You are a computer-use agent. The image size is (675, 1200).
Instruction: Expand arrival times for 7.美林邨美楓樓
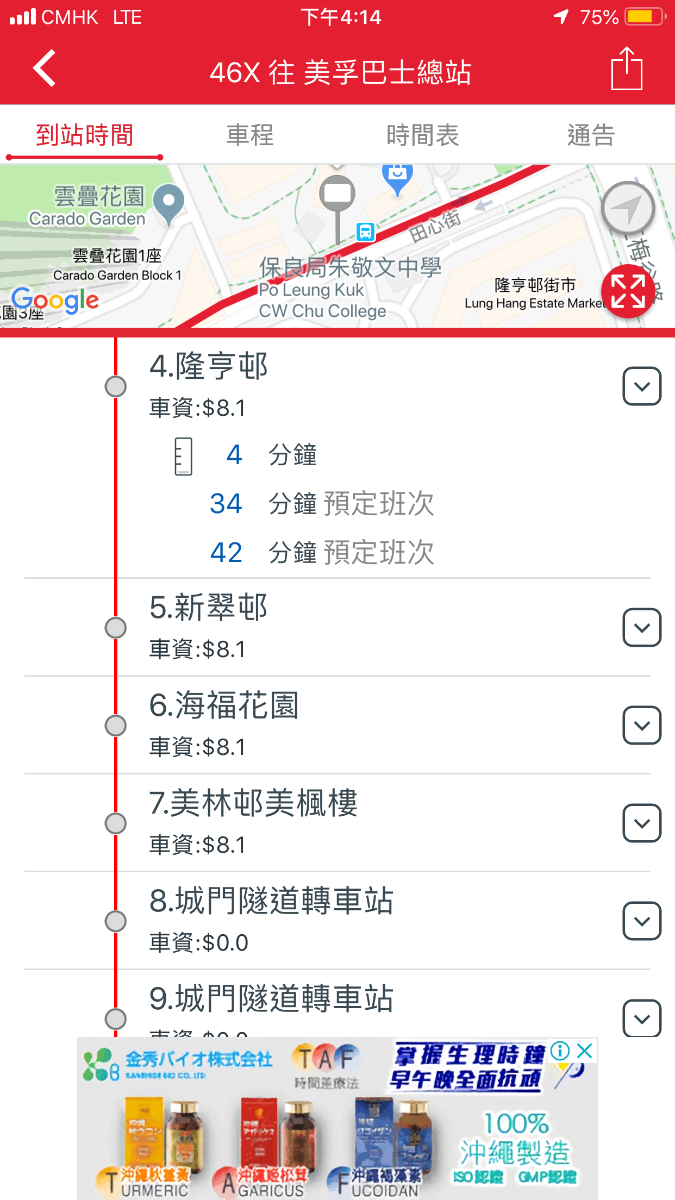(642, 824)
